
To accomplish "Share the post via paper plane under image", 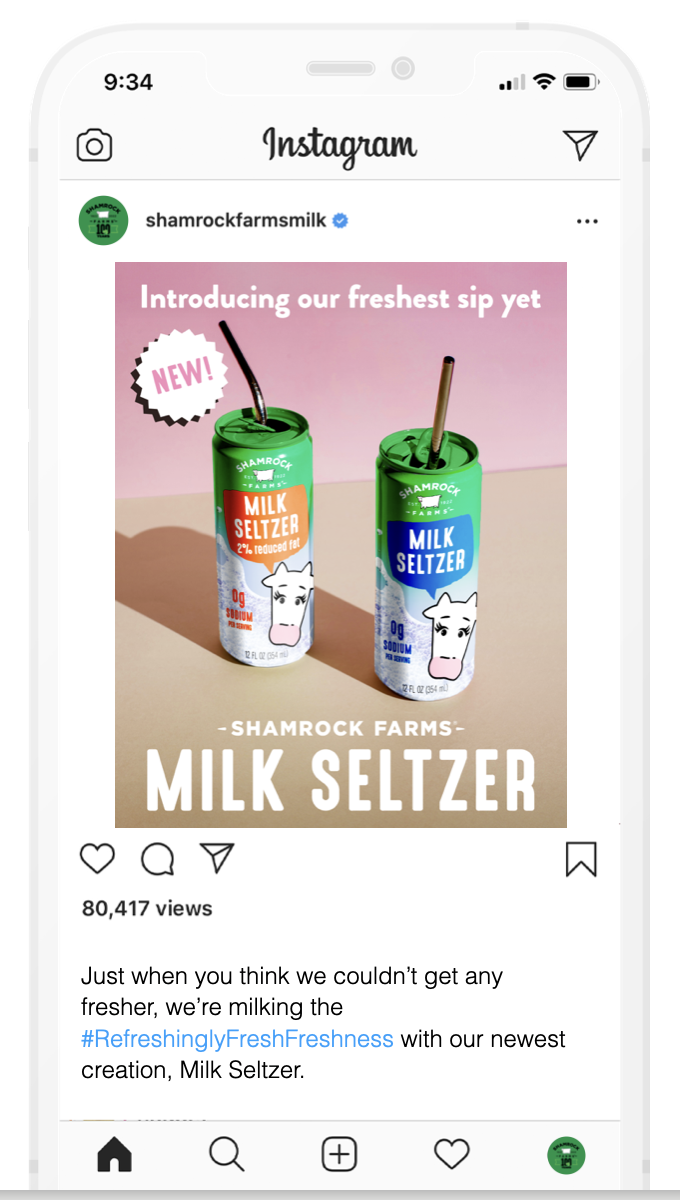I will click(217, 858).
